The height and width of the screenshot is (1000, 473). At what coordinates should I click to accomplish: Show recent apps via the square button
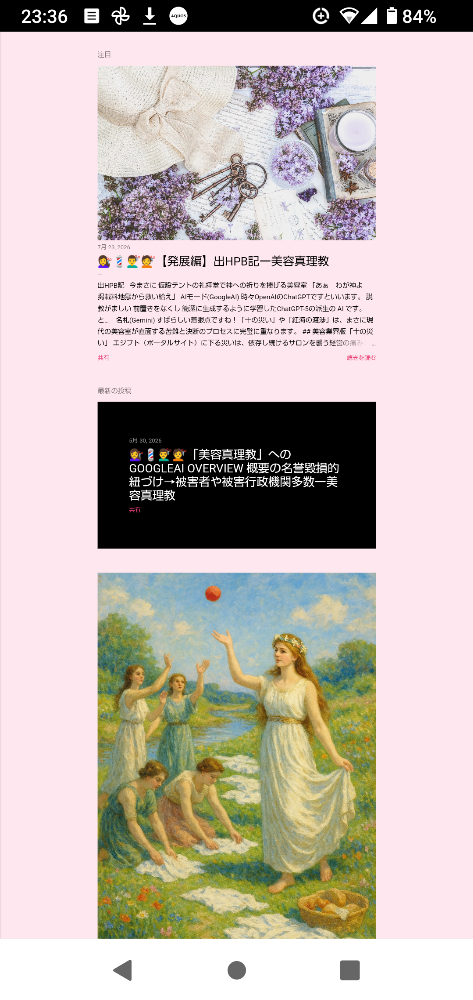click(x=350, y=970)
